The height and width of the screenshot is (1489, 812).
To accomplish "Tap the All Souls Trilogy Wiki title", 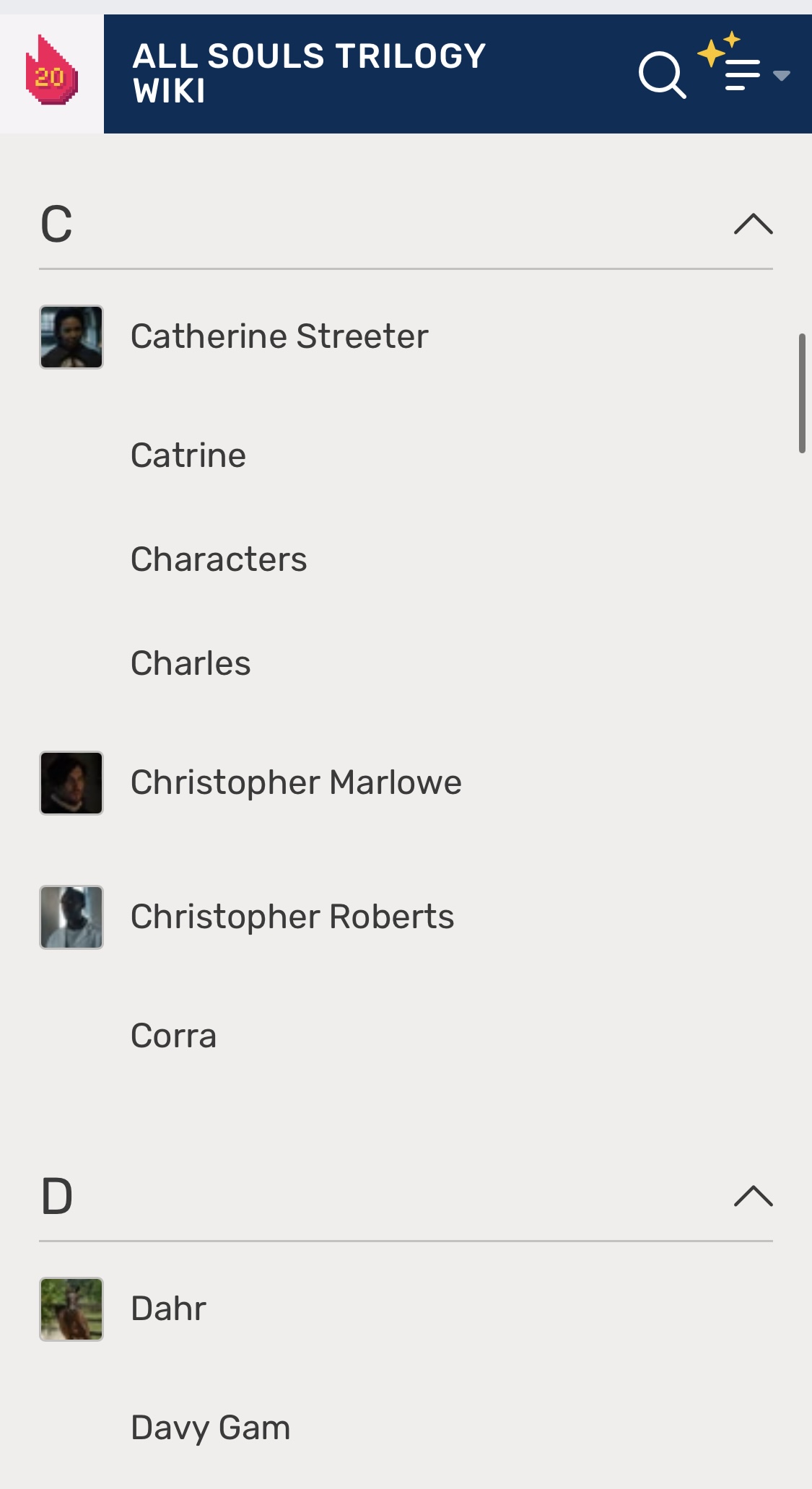I will coord(309,74).
